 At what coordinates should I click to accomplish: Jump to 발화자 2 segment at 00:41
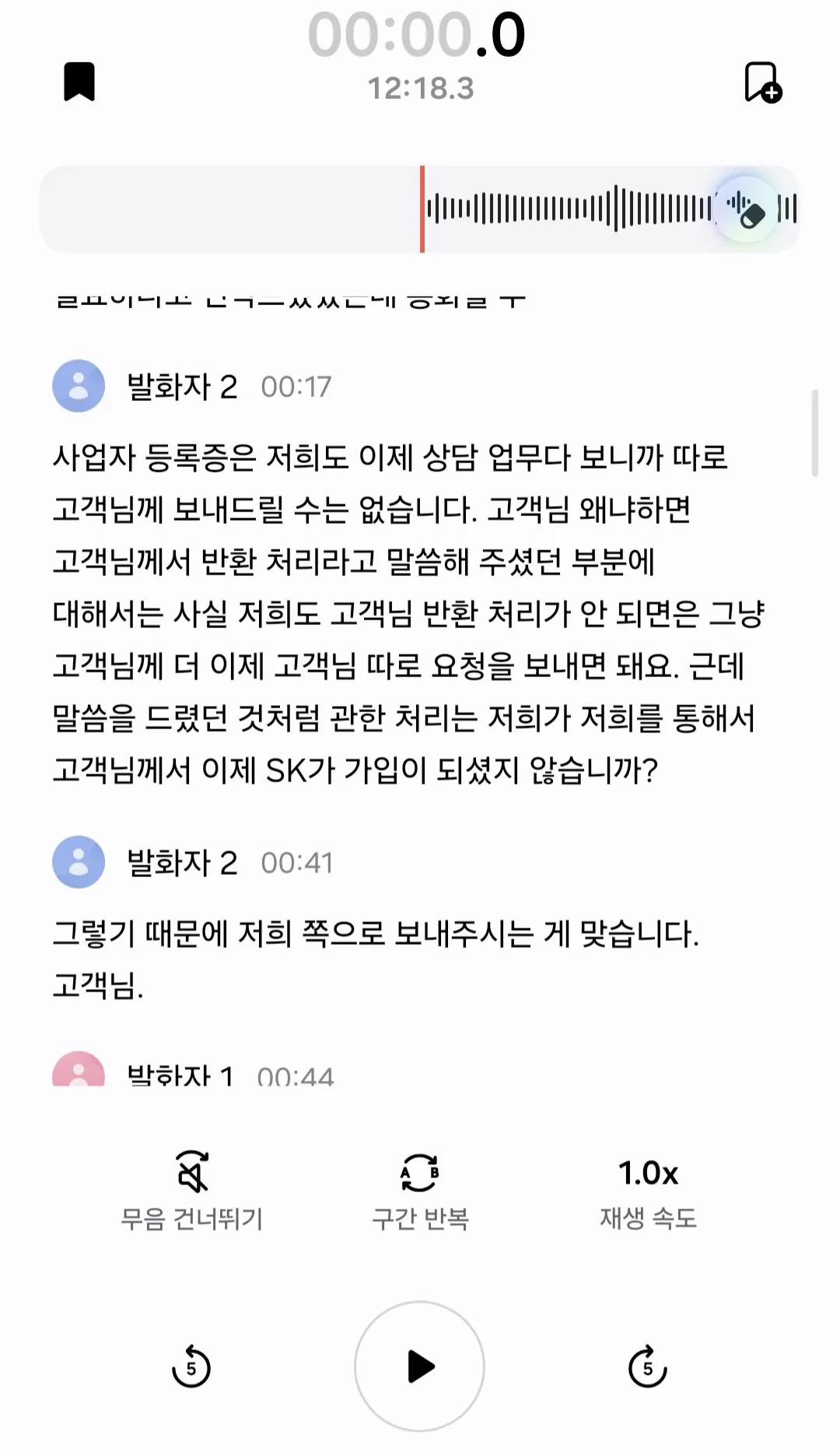tap(296, 863)
